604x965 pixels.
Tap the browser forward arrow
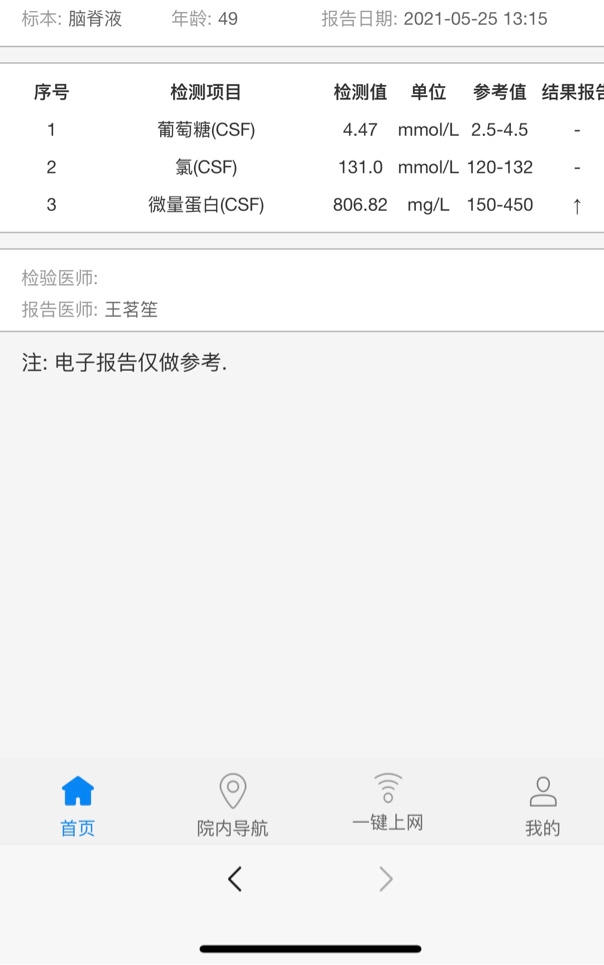[x=386, y=879]
